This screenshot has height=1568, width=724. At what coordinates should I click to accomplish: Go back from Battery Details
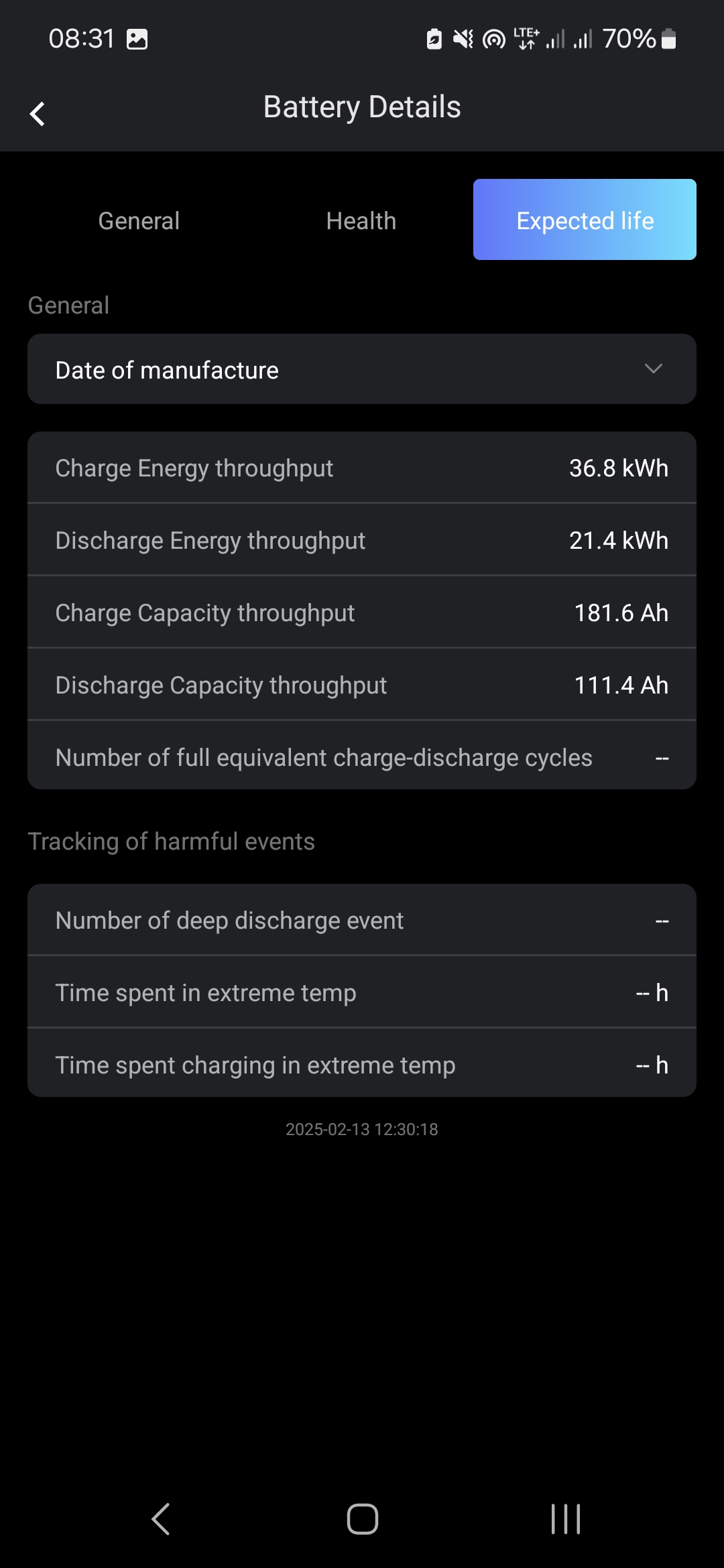coord(38,113)
